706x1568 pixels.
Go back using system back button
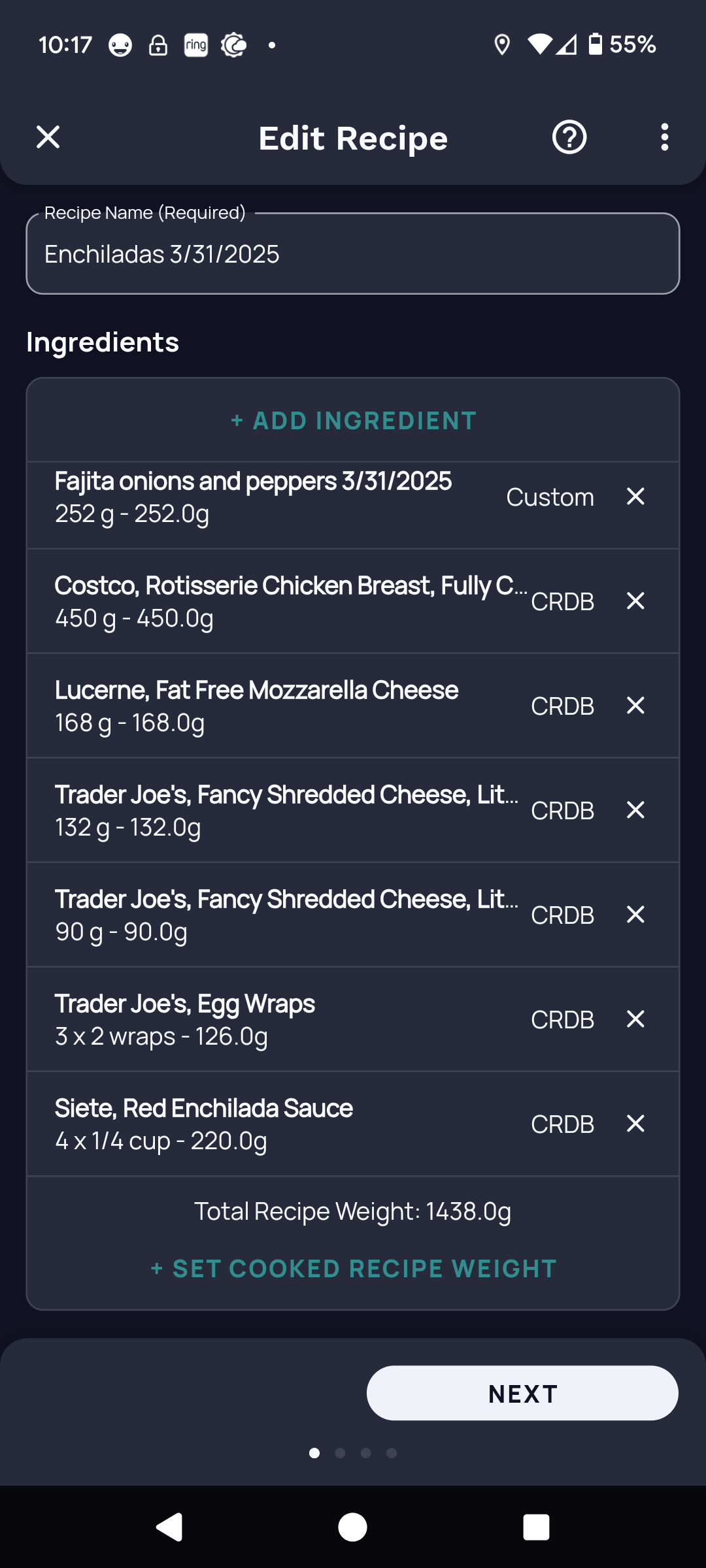coord(169,1527)
